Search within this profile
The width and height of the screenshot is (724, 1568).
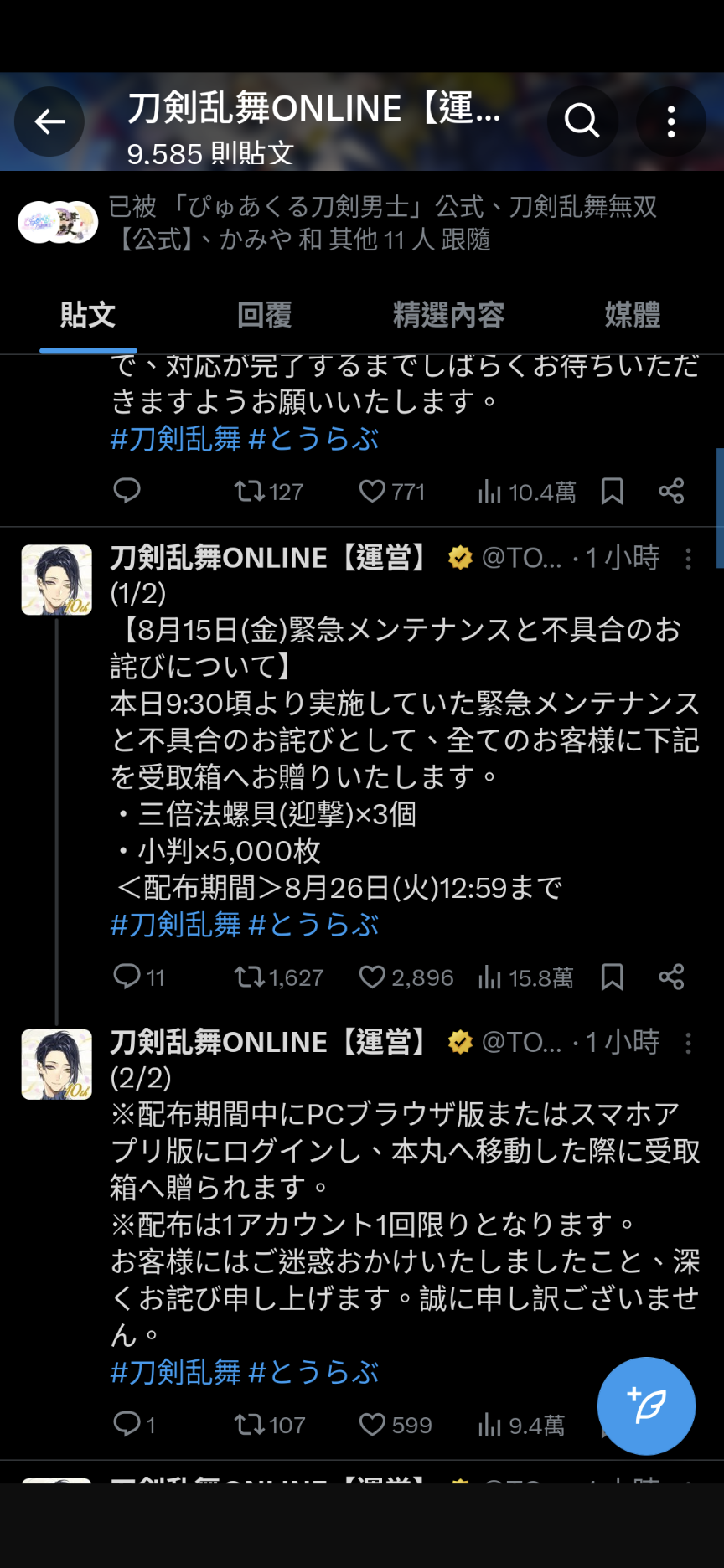[582, 122]
